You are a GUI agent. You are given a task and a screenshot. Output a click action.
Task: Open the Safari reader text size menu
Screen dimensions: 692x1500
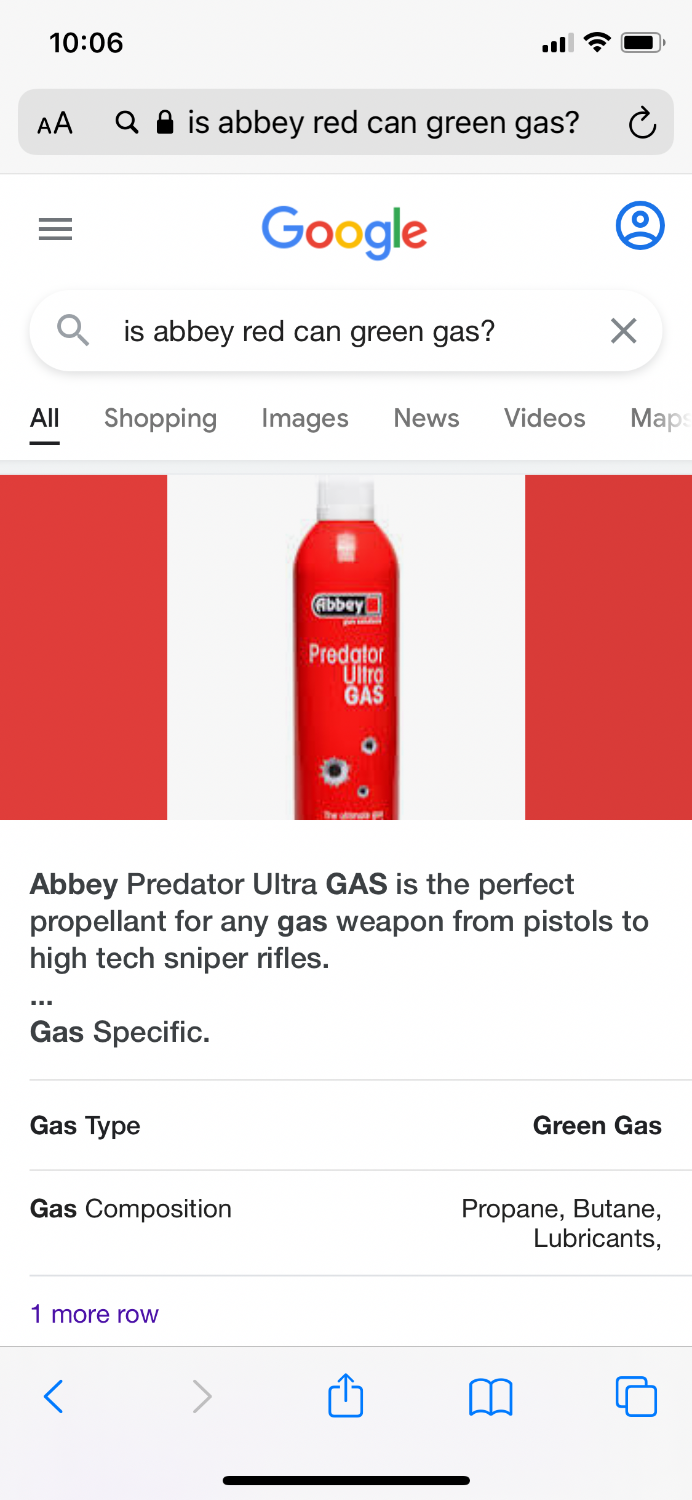pyautogui.click(x=55, y=123)
